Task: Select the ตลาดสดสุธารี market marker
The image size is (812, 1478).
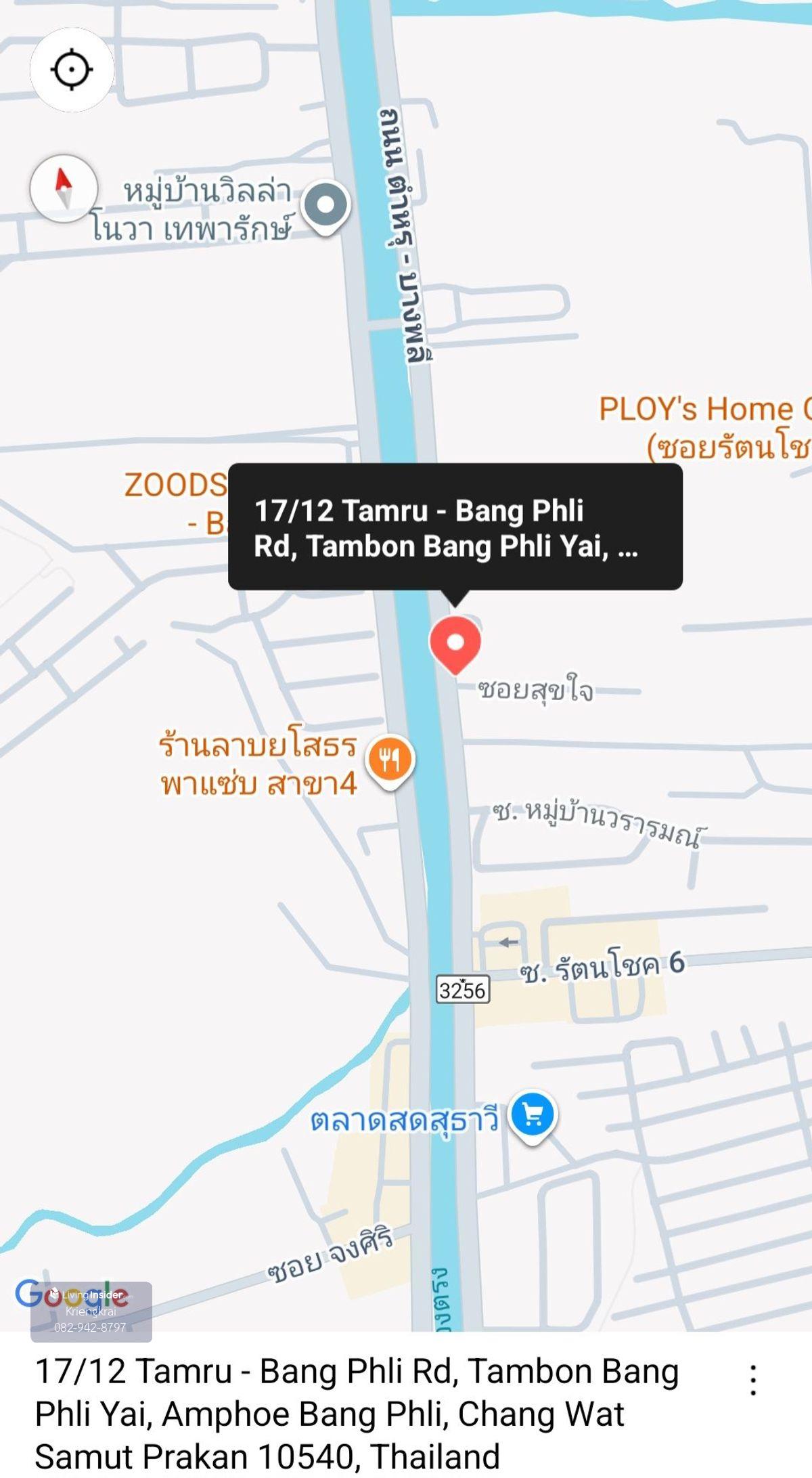Action: [x=533, y=1114]
